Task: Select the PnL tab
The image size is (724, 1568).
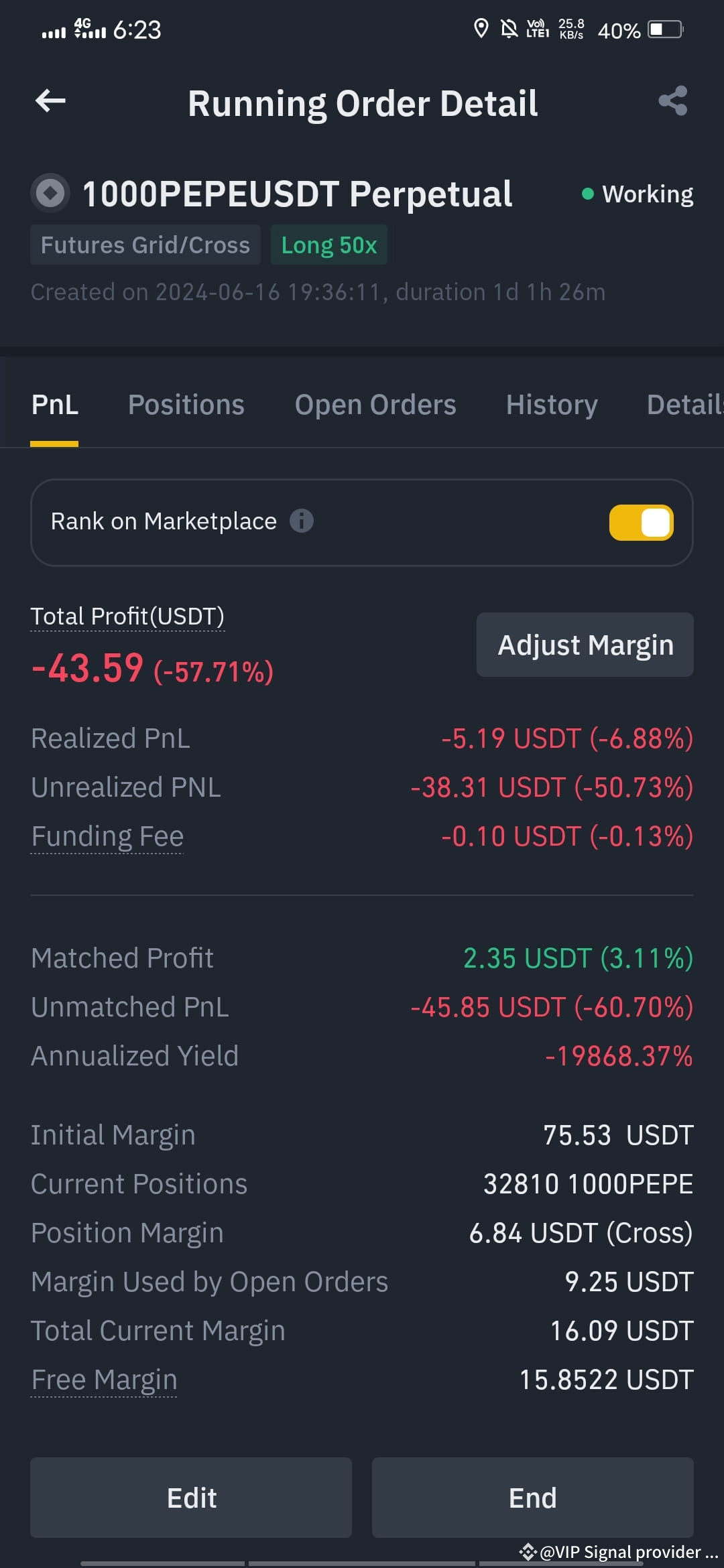Action: click(54, 405)
